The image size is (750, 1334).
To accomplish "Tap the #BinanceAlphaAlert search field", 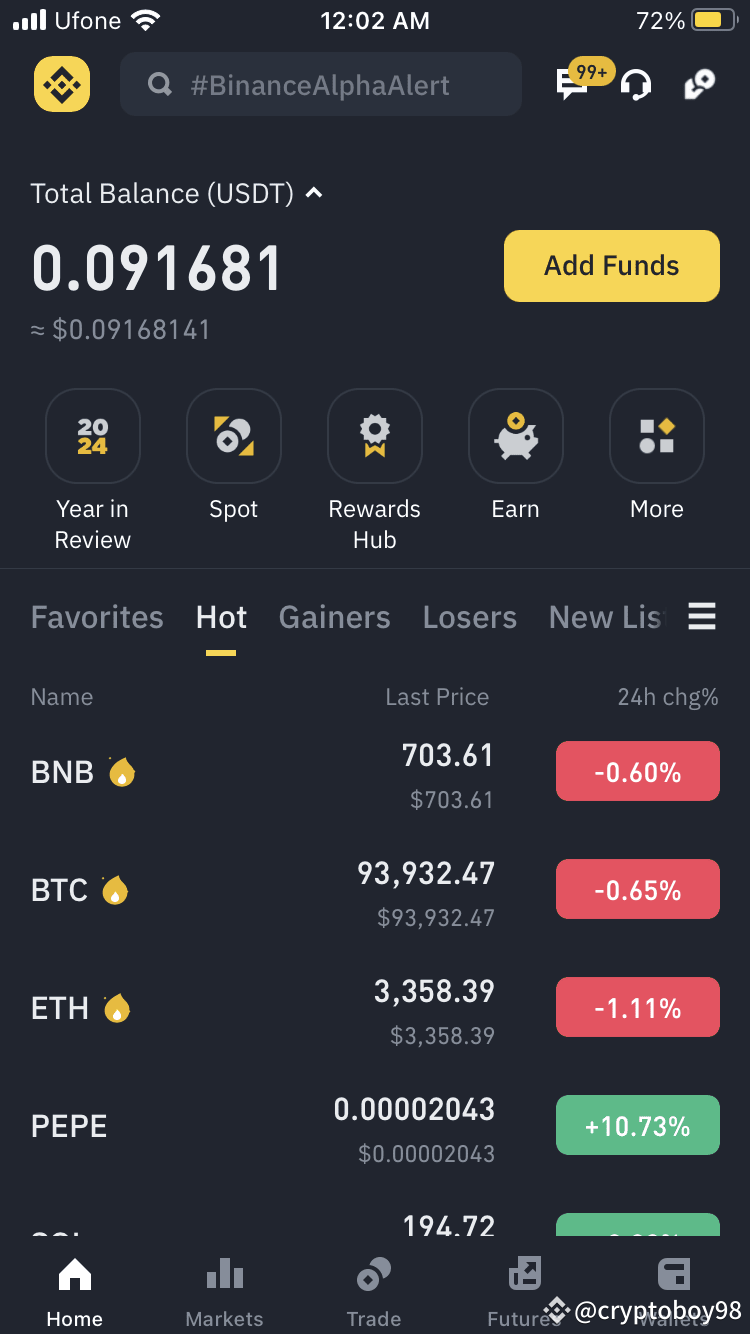I will tap(320, 84).
